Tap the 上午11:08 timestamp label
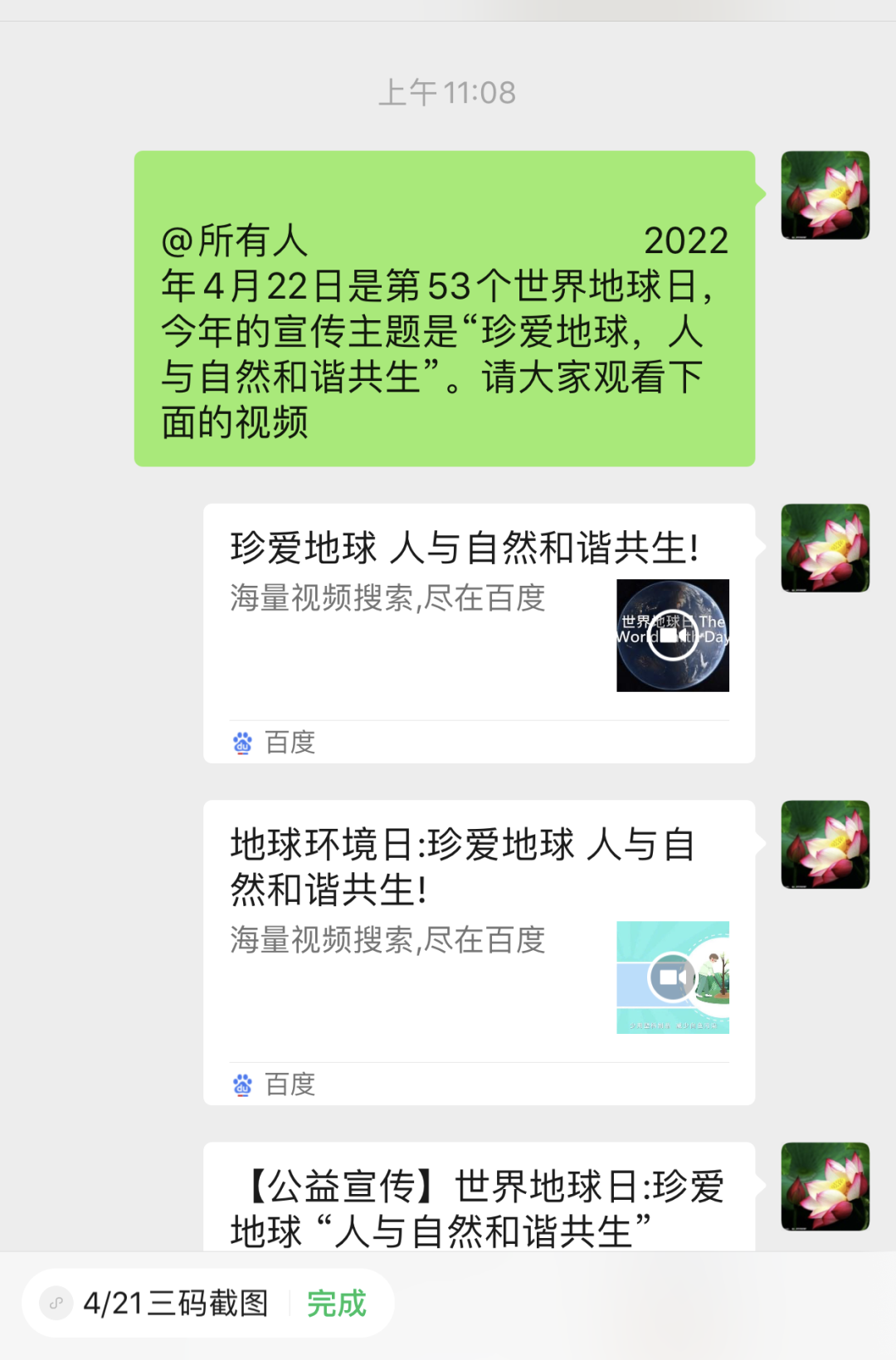 (448, 93)
